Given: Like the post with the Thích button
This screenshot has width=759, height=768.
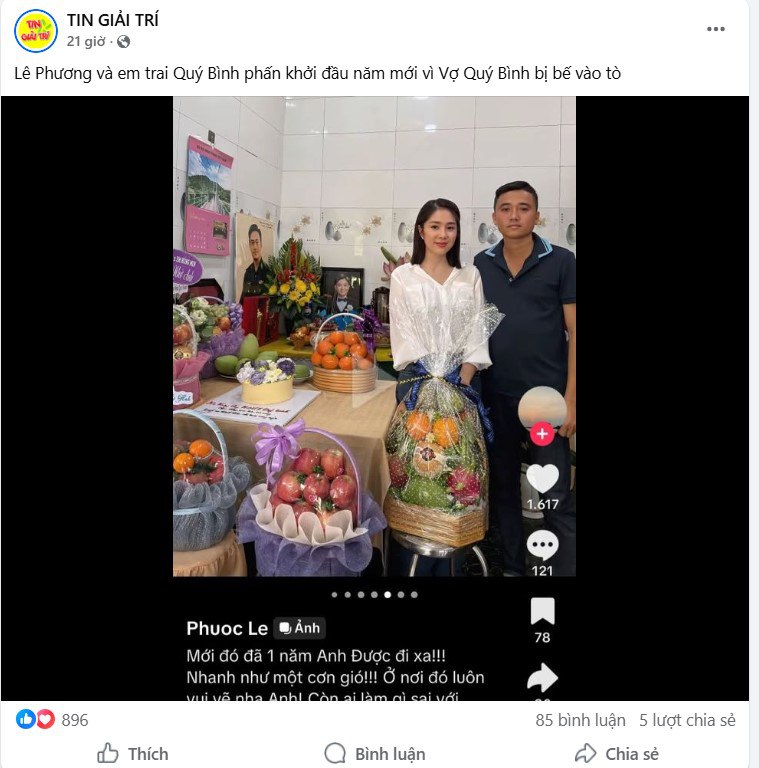Looking at the screenshot, I should 133,753.
